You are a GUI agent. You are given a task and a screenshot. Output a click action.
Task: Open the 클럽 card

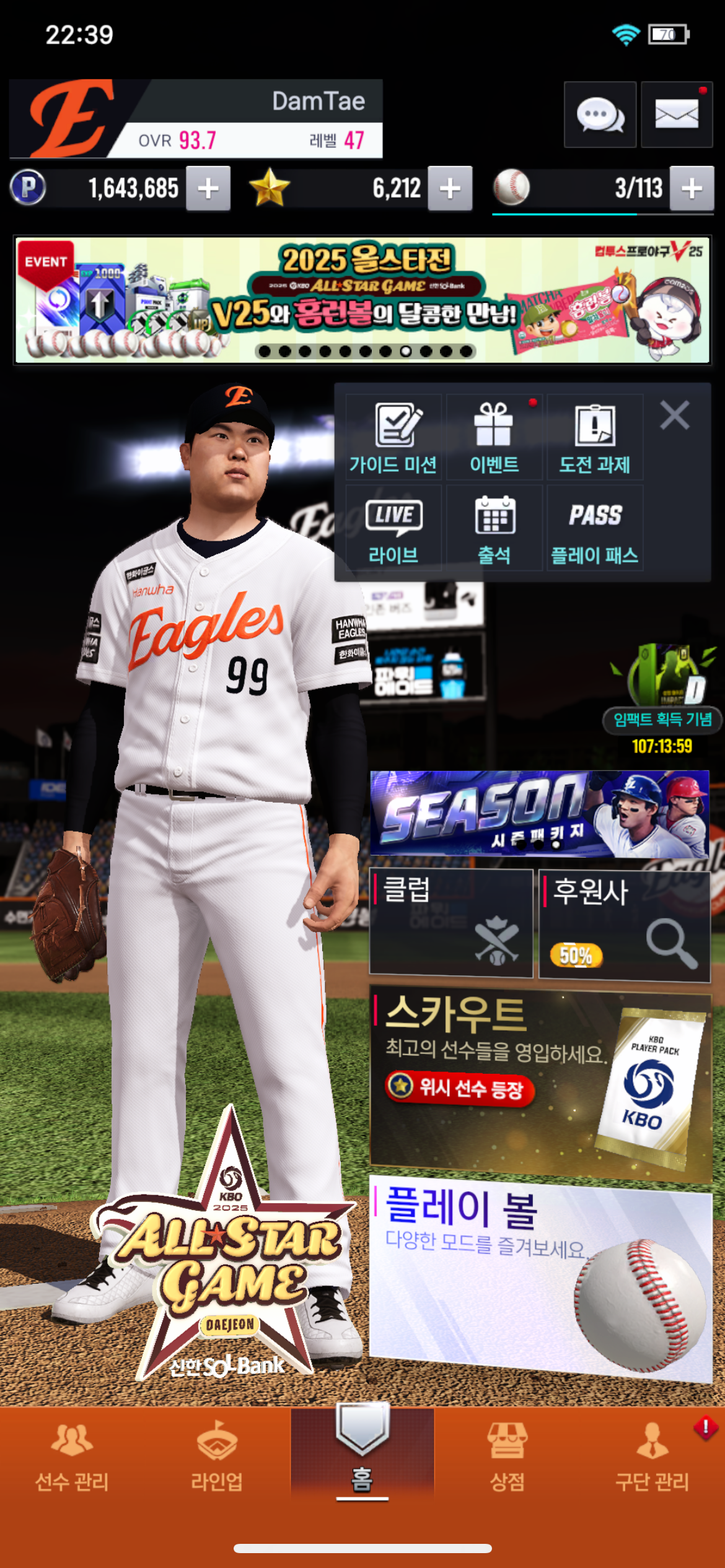(450, 923)
